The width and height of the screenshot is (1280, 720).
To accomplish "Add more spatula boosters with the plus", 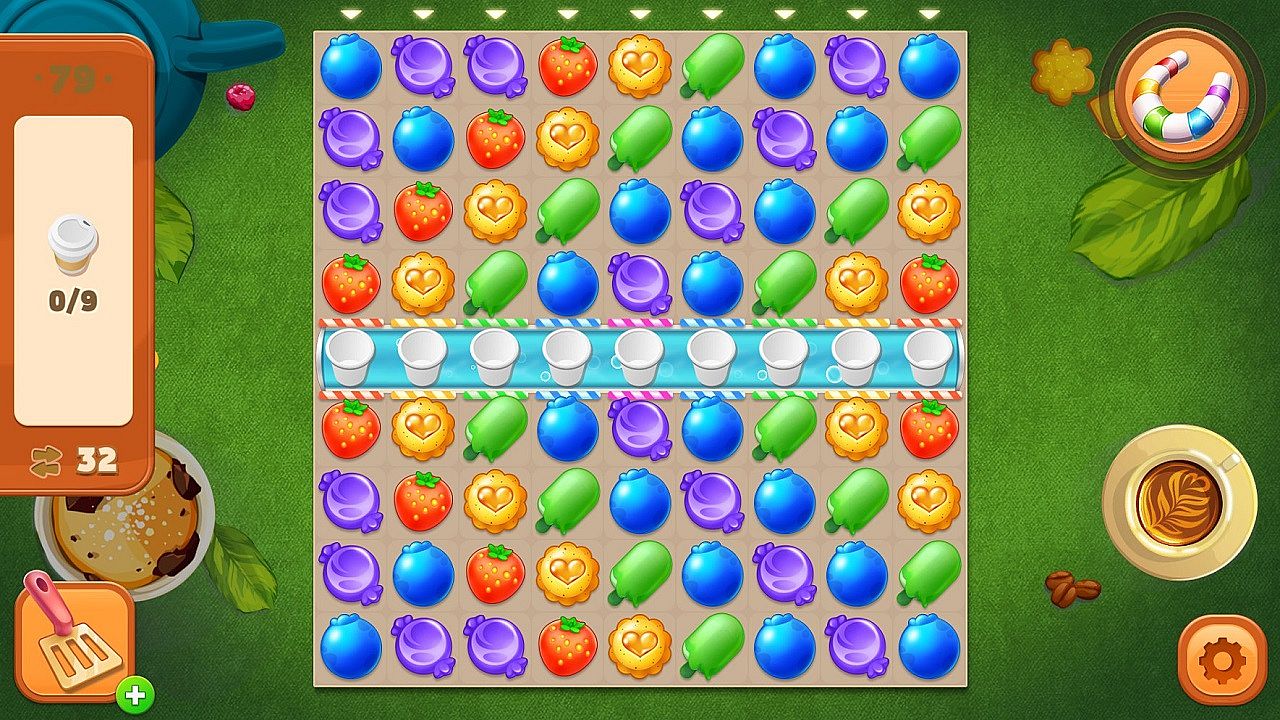I will 135,694.
